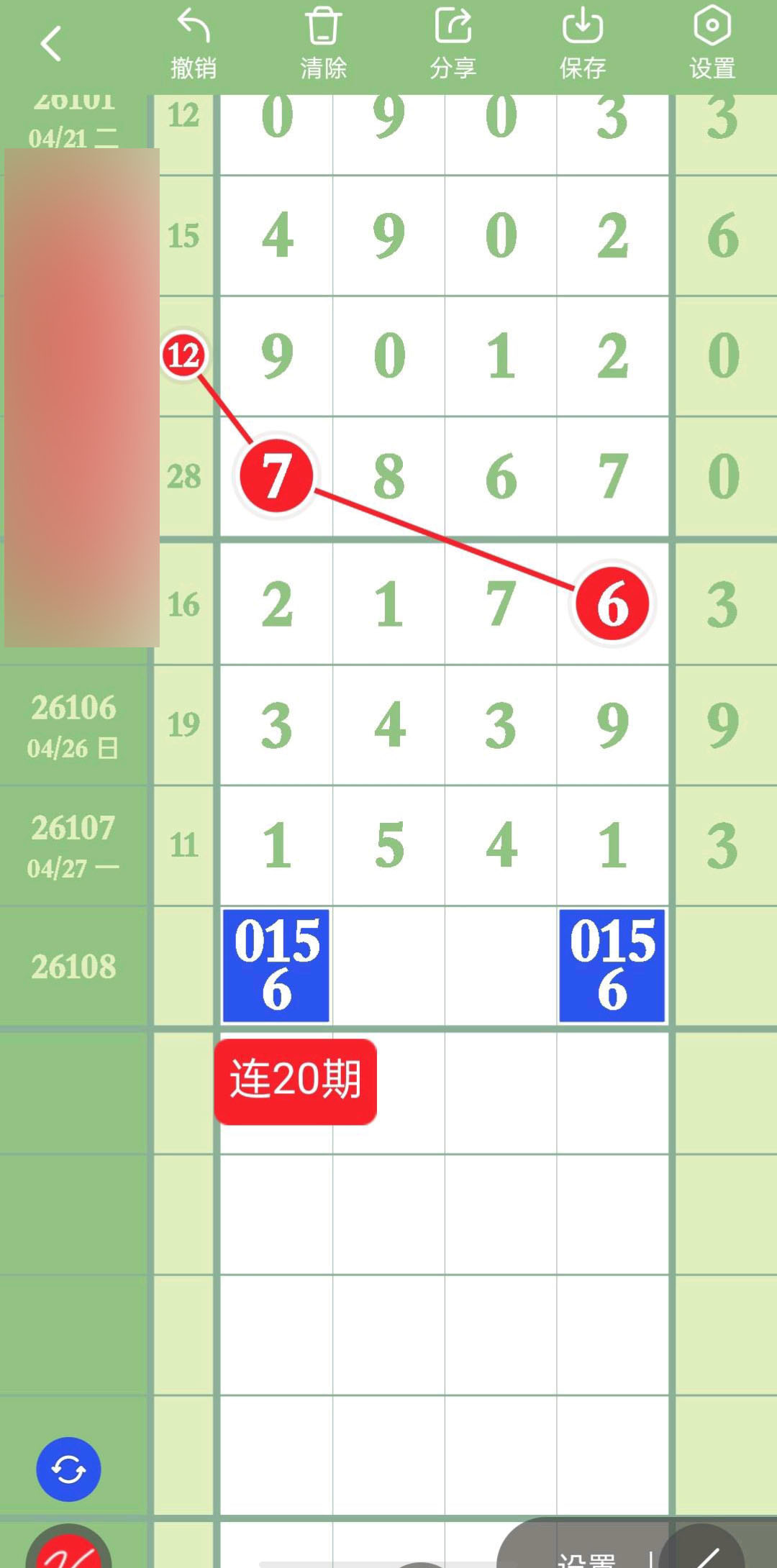
Task: Select the first blue 0156 cell
Action: (276, 965)
